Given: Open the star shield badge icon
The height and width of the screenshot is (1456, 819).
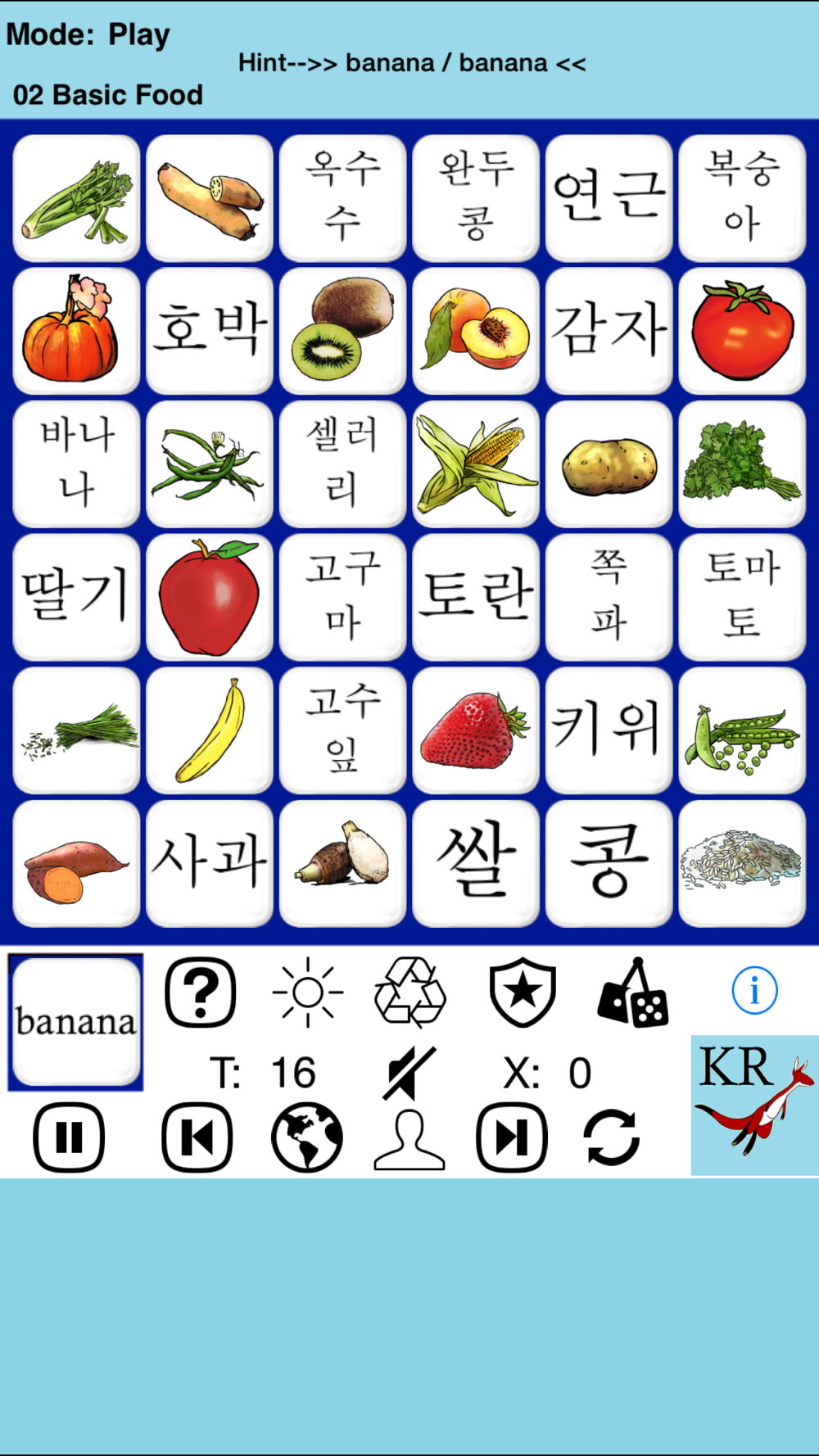Looking at the screenshot, I should (523, 992).
